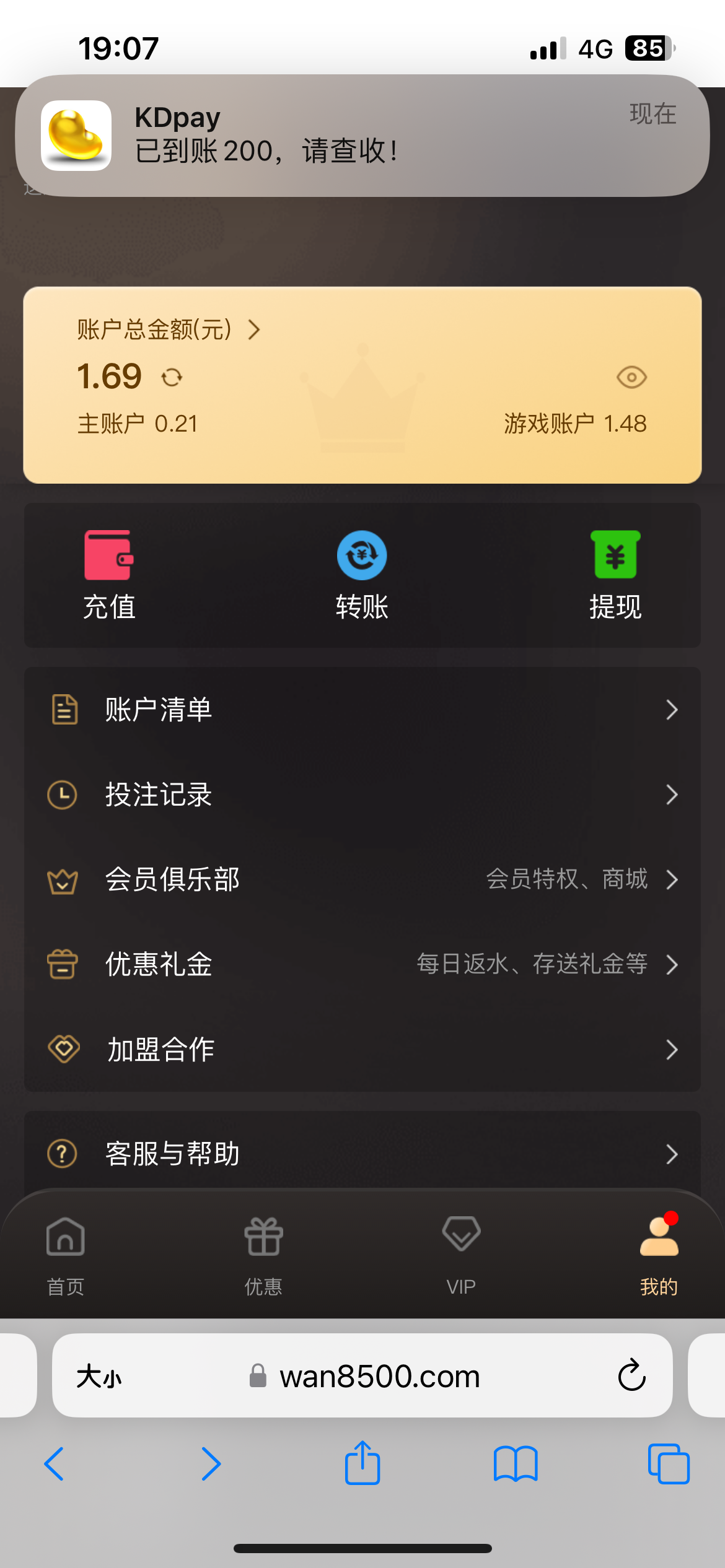Open the 账户总金额 details arrow

pos(253,329)
